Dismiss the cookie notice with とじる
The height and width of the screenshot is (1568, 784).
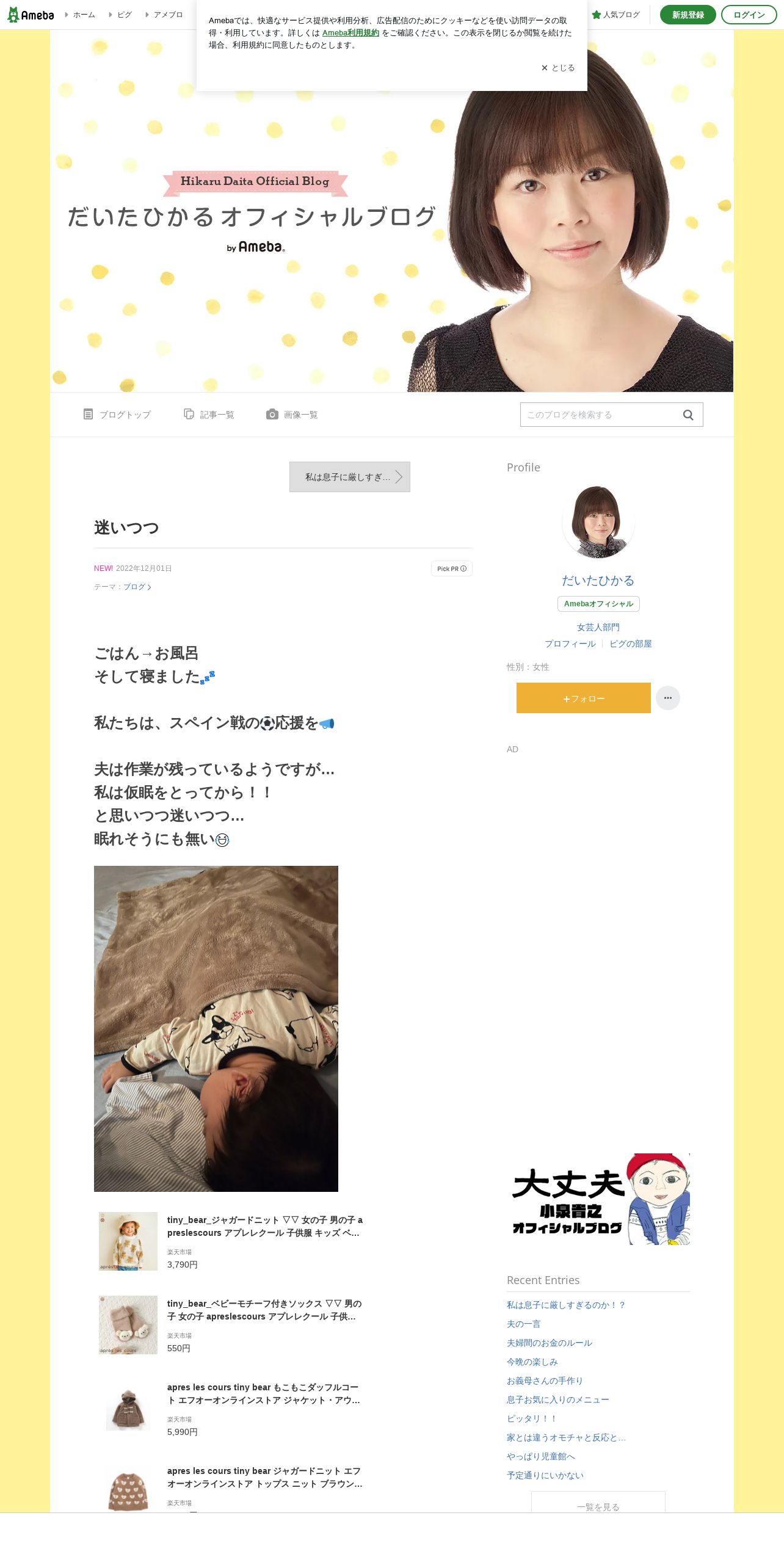click(x=558, y=68)
